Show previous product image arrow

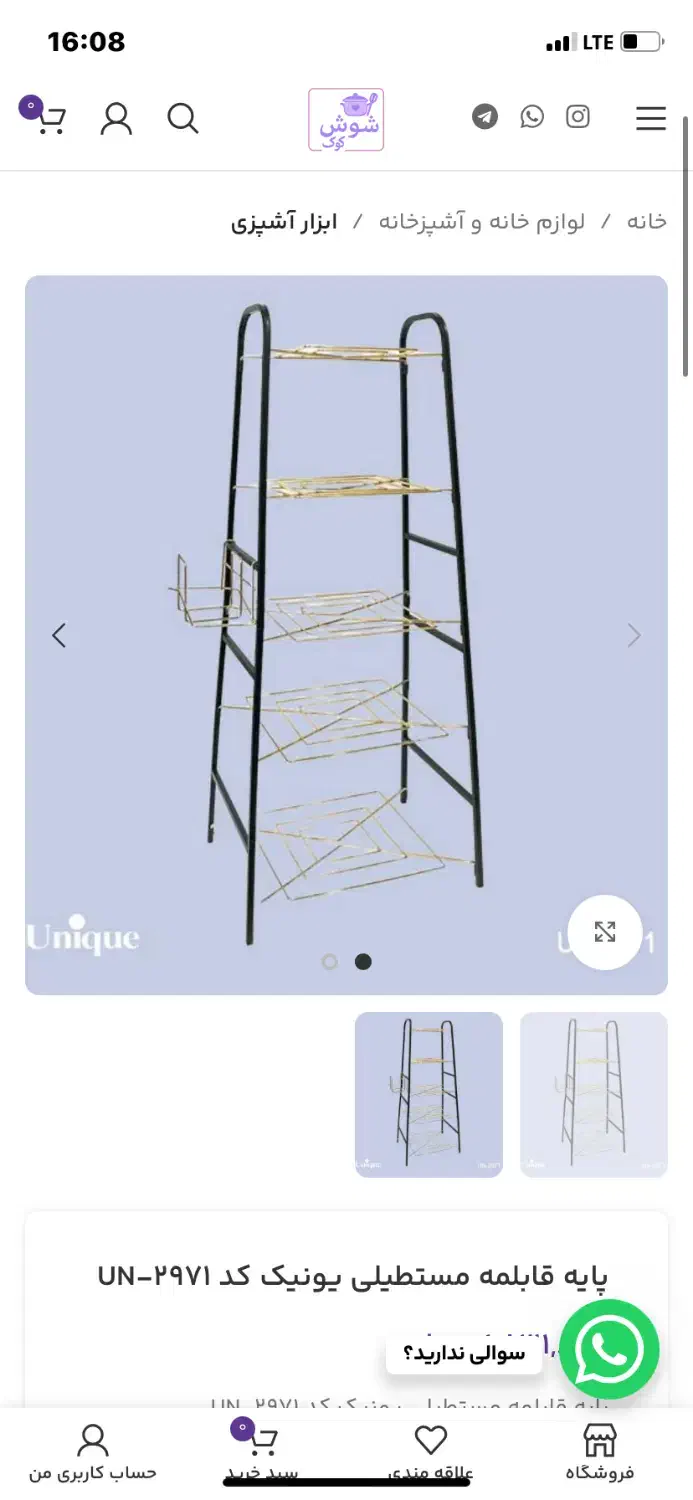click(x=59, y=635)
